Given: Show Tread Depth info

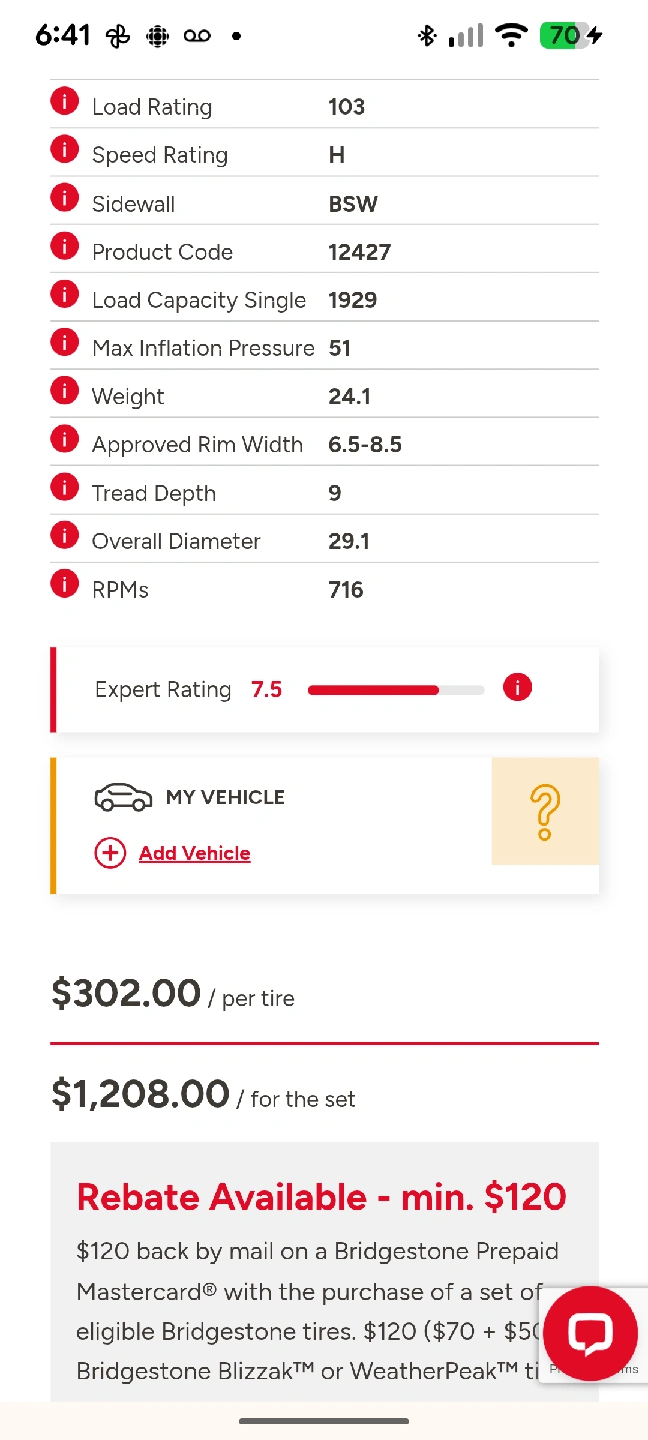Looking at the screenshot, I should click(x=65, y=488).
